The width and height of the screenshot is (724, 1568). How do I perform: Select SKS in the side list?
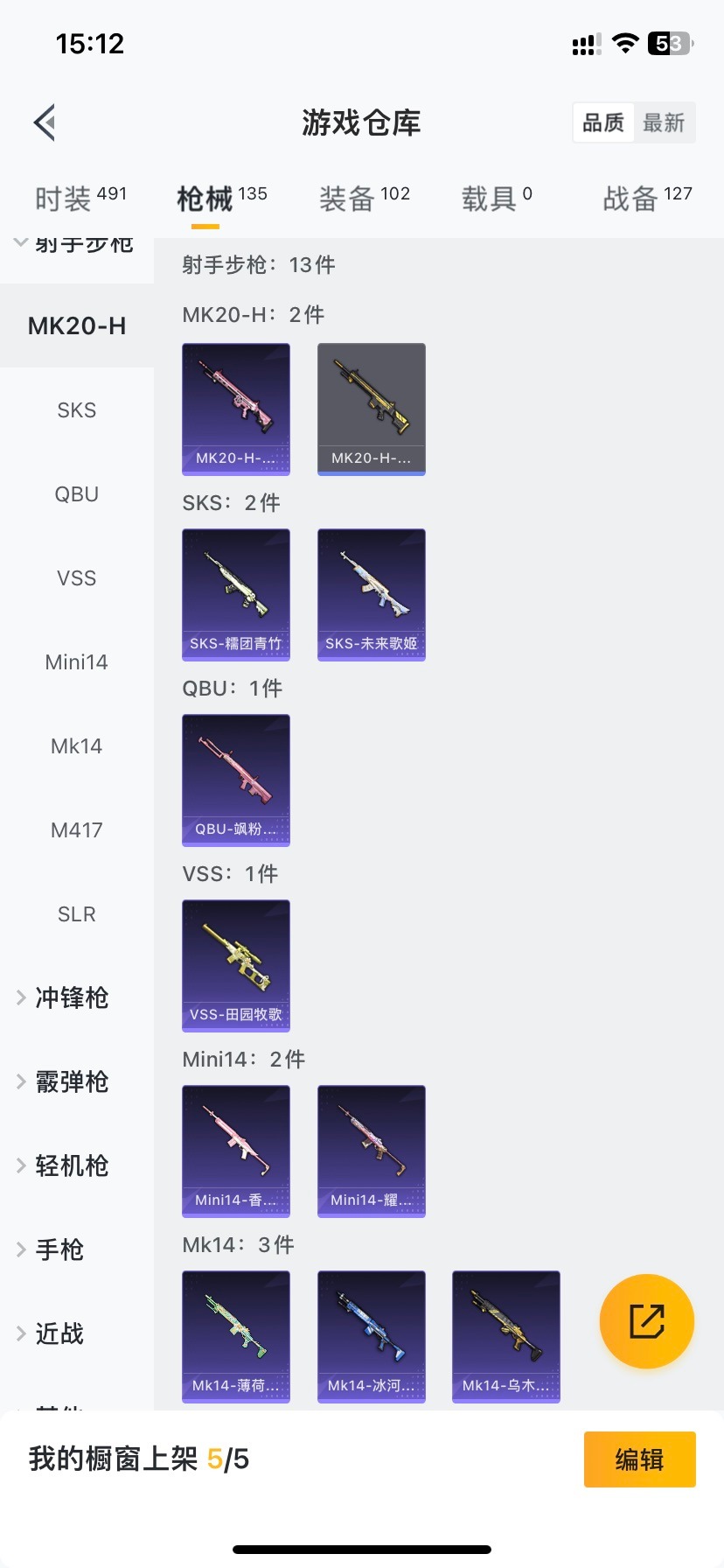[77, 410]
